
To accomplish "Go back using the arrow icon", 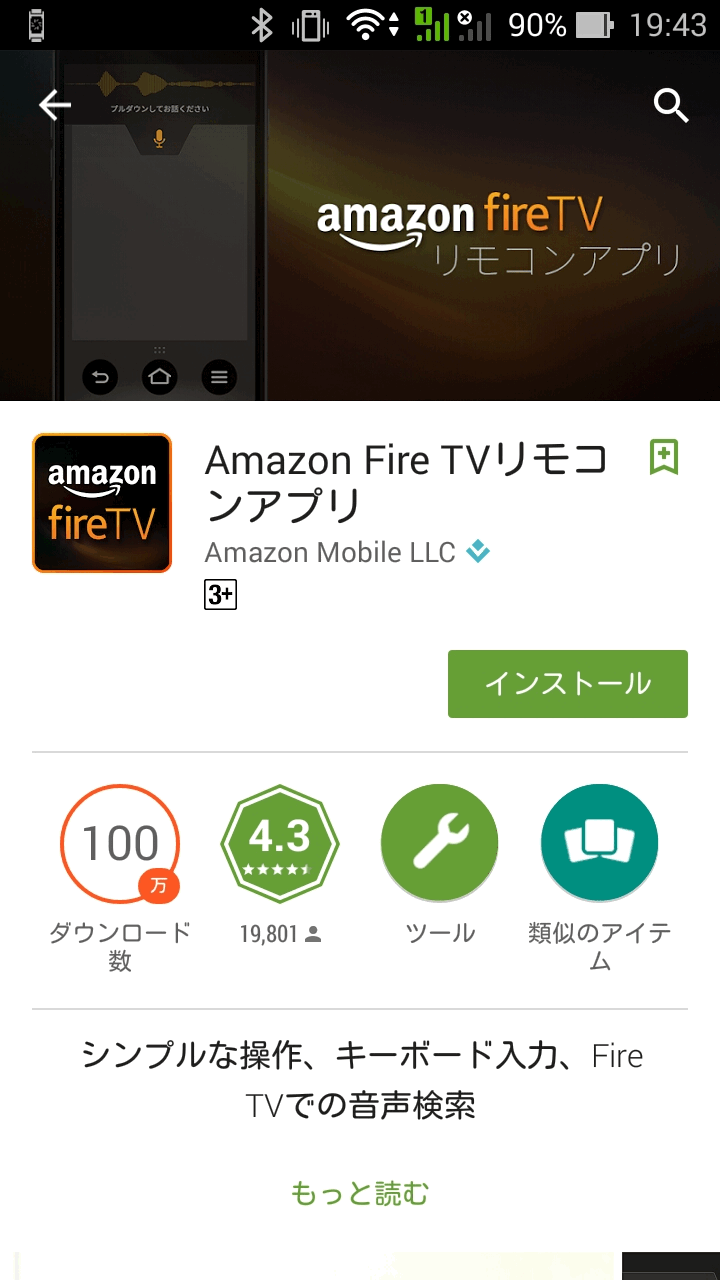I will (x=55, y=105).
